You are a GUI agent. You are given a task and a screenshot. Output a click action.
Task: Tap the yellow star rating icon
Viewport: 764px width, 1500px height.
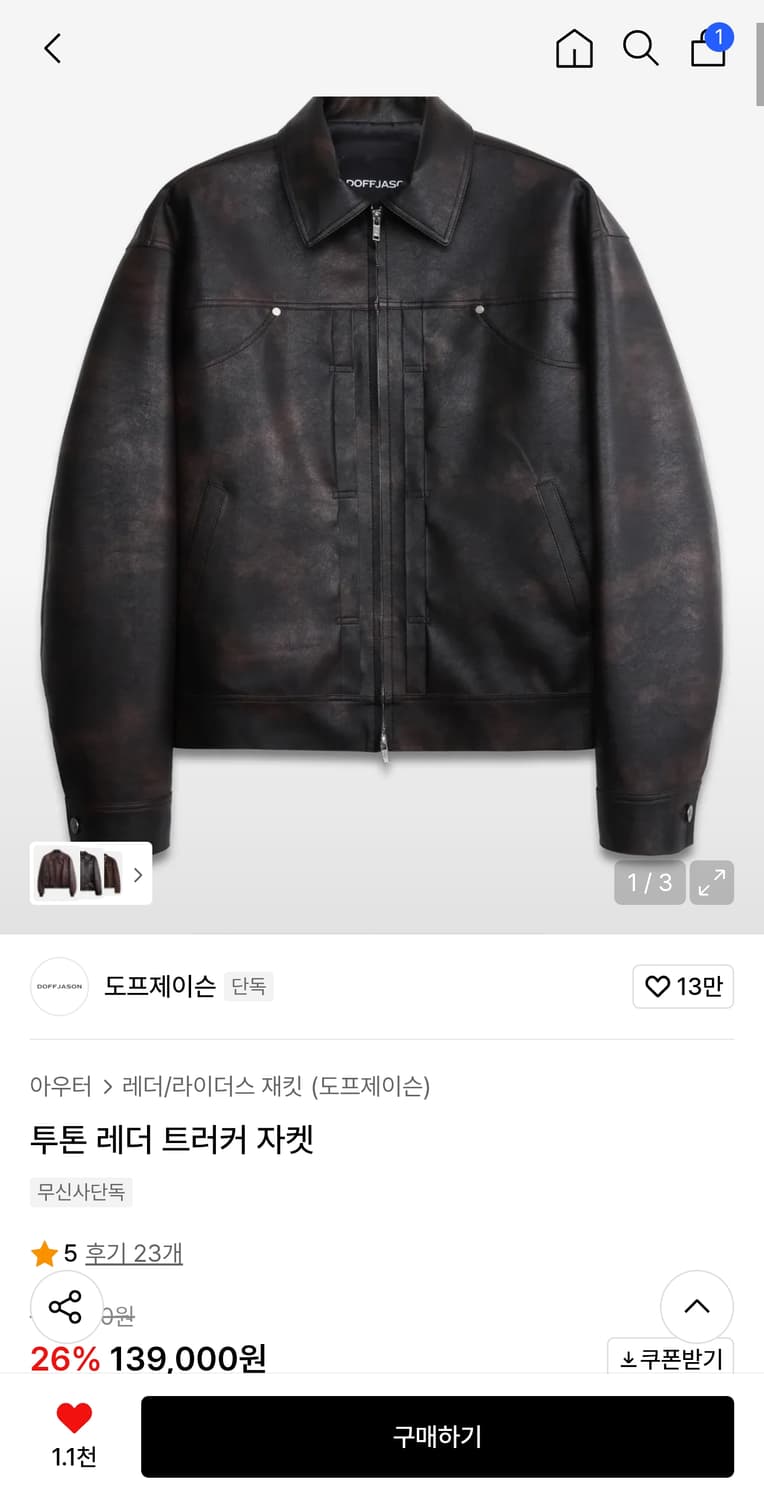coord(45,1253)
